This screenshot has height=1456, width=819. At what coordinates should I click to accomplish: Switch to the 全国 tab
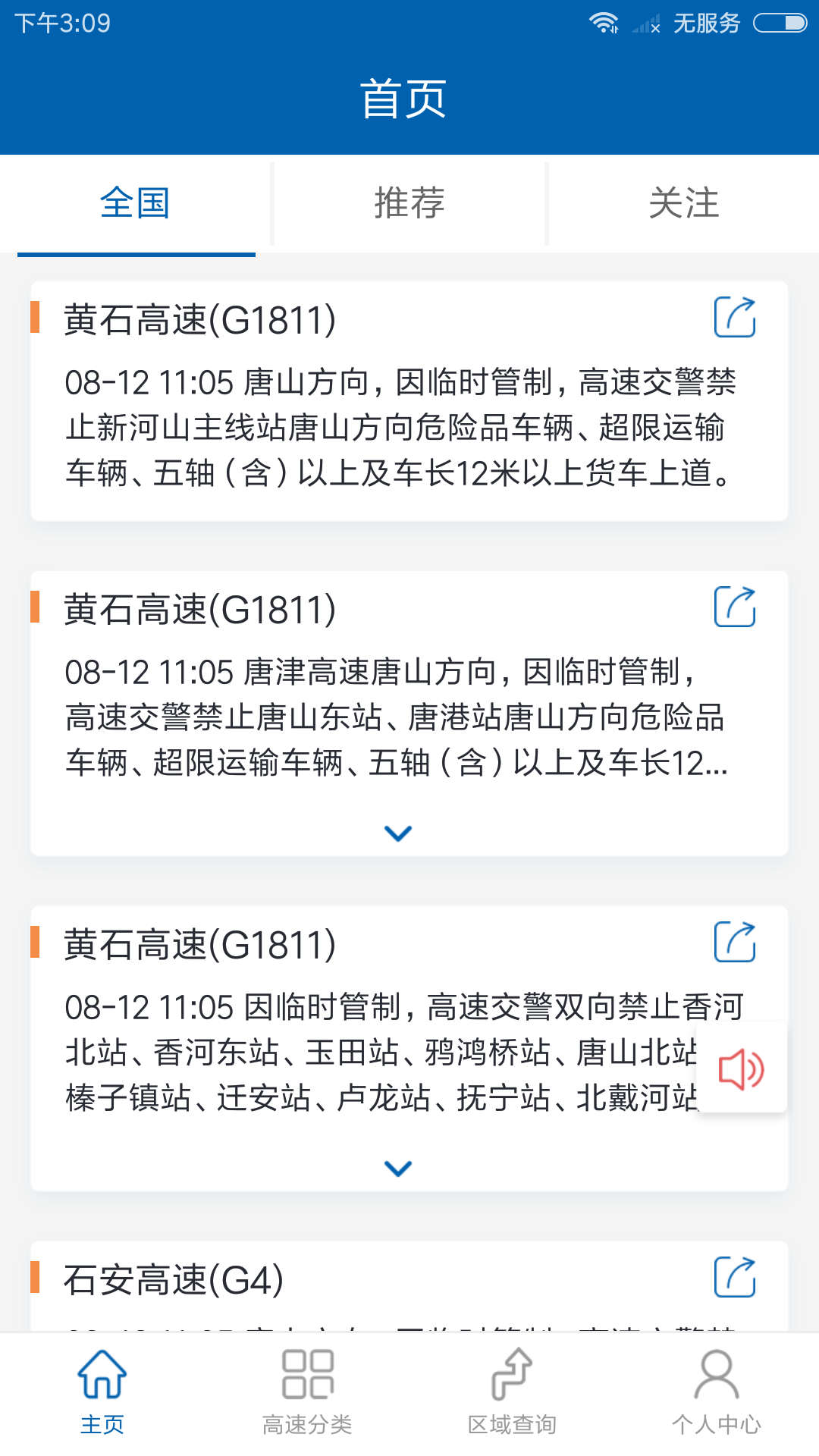[136, 203]
